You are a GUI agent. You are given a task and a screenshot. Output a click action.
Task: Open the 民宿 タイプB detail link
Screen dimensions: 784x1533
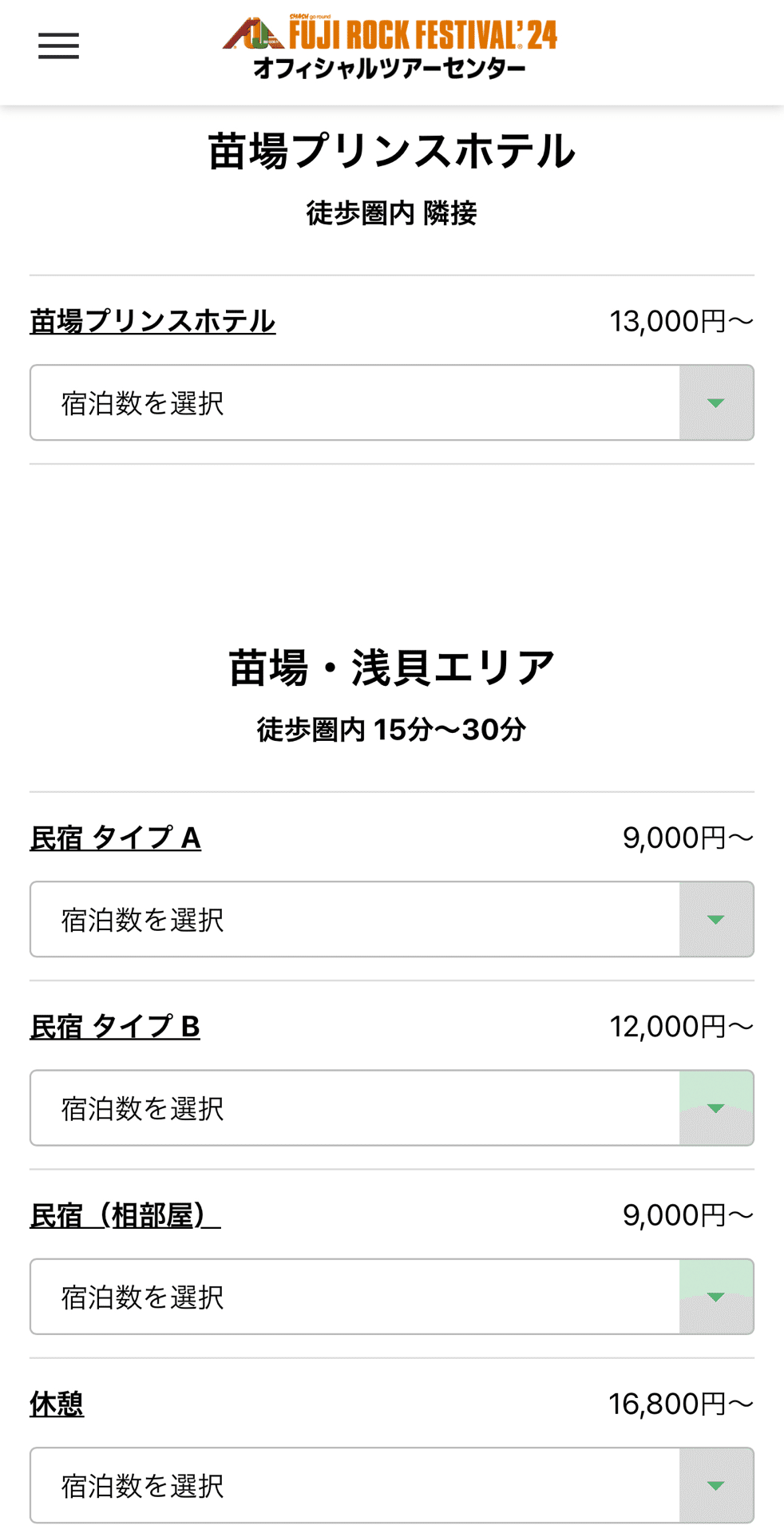115,1026
